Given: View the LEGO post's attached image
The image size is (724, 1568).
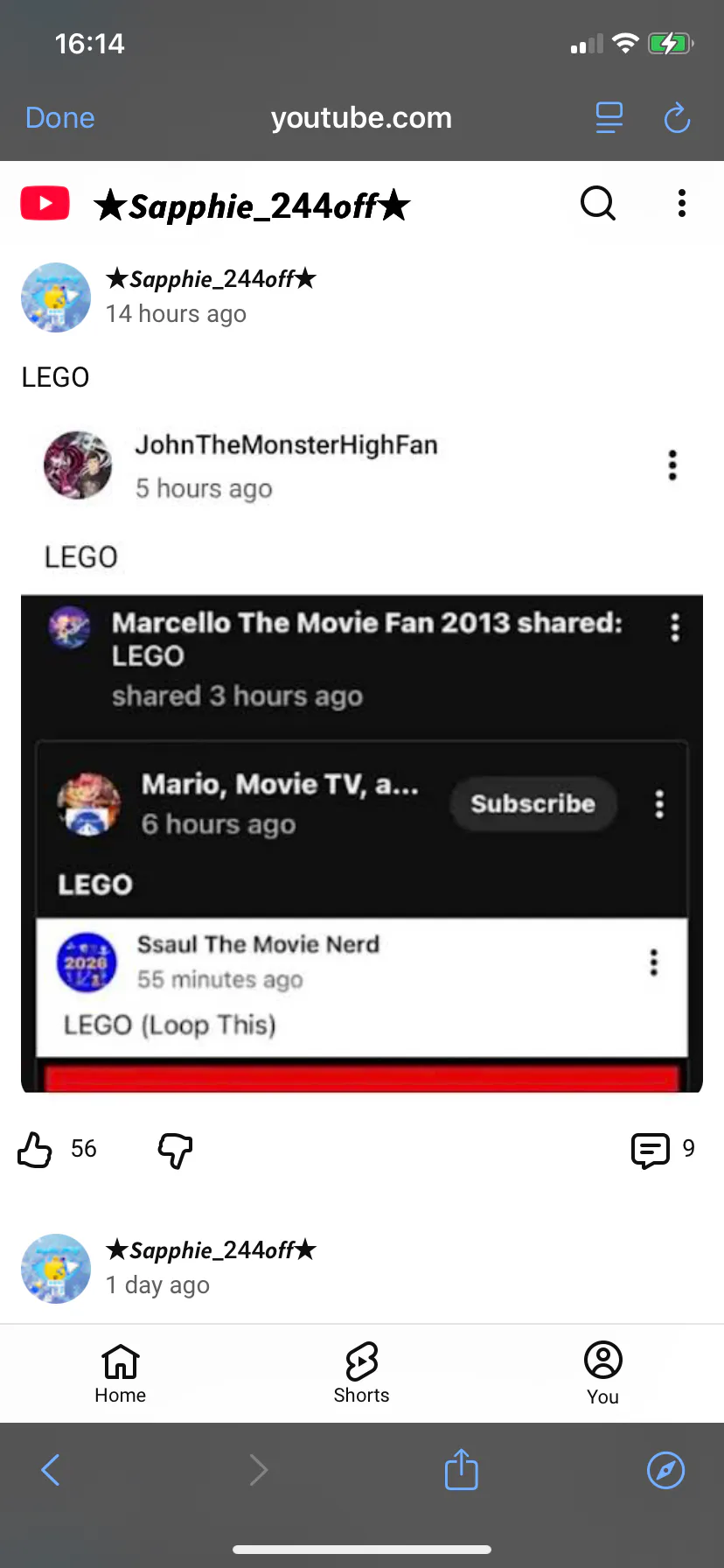Looking at the screenshot, I should pyautogui.click(x=362, y=843).
